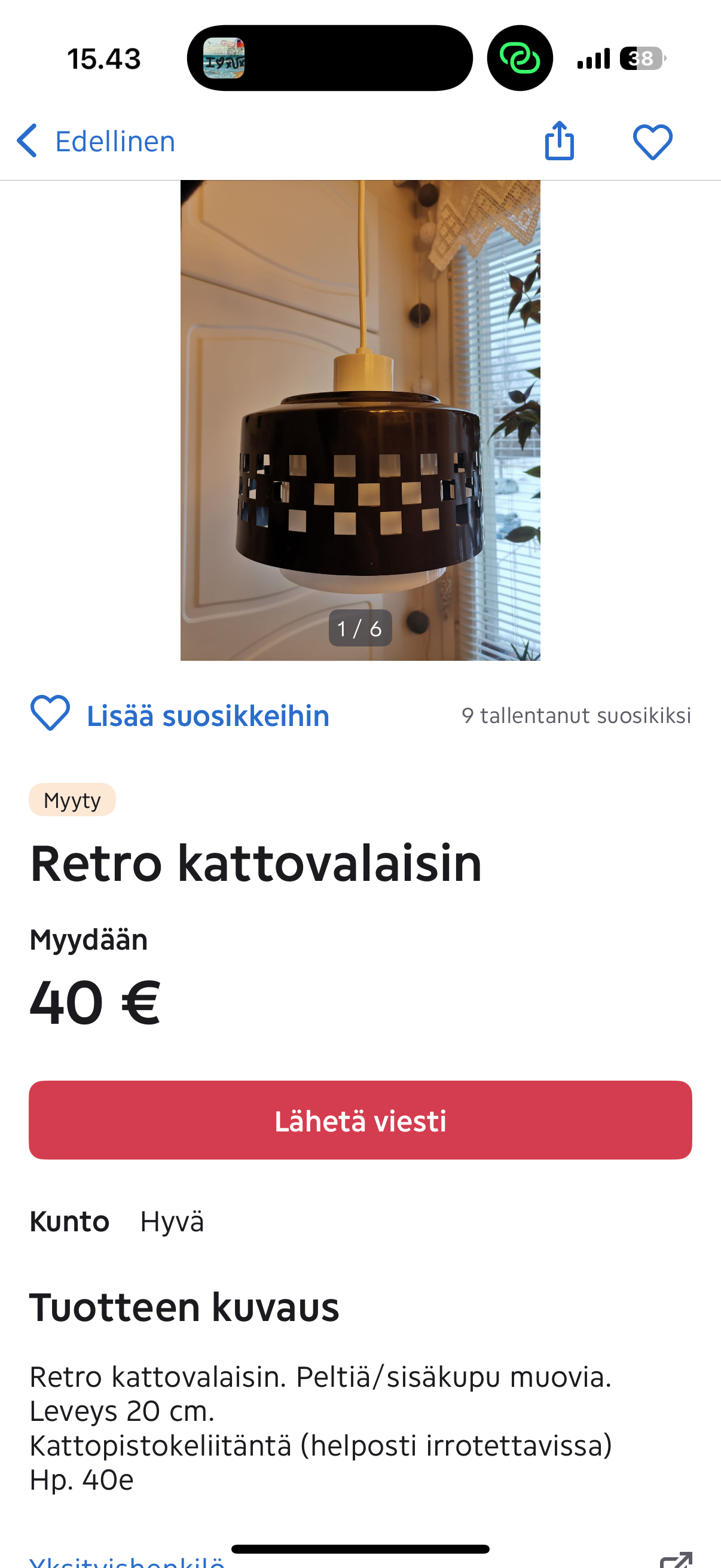
Task: Go back via Edellinen
Action: click(x=96, y=141)
